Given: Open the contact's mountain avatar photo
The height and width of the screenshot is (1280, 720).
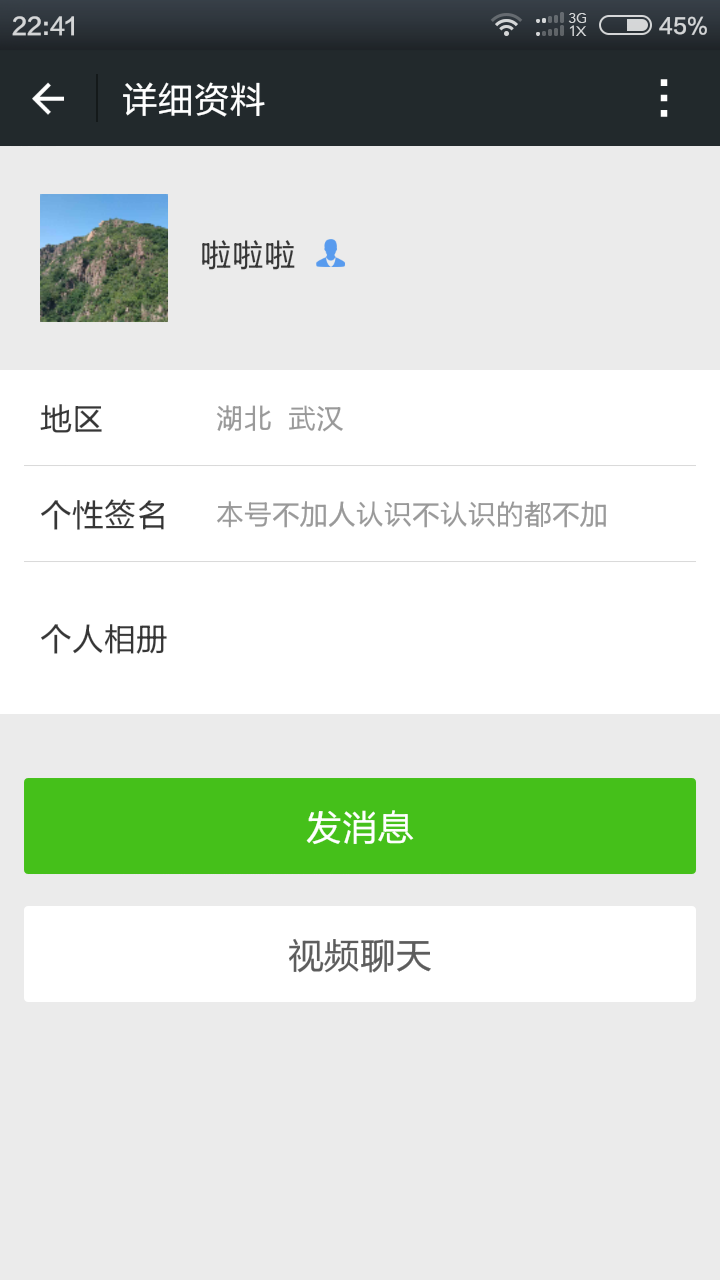Looking at the screenshot, I should point(103,257).
